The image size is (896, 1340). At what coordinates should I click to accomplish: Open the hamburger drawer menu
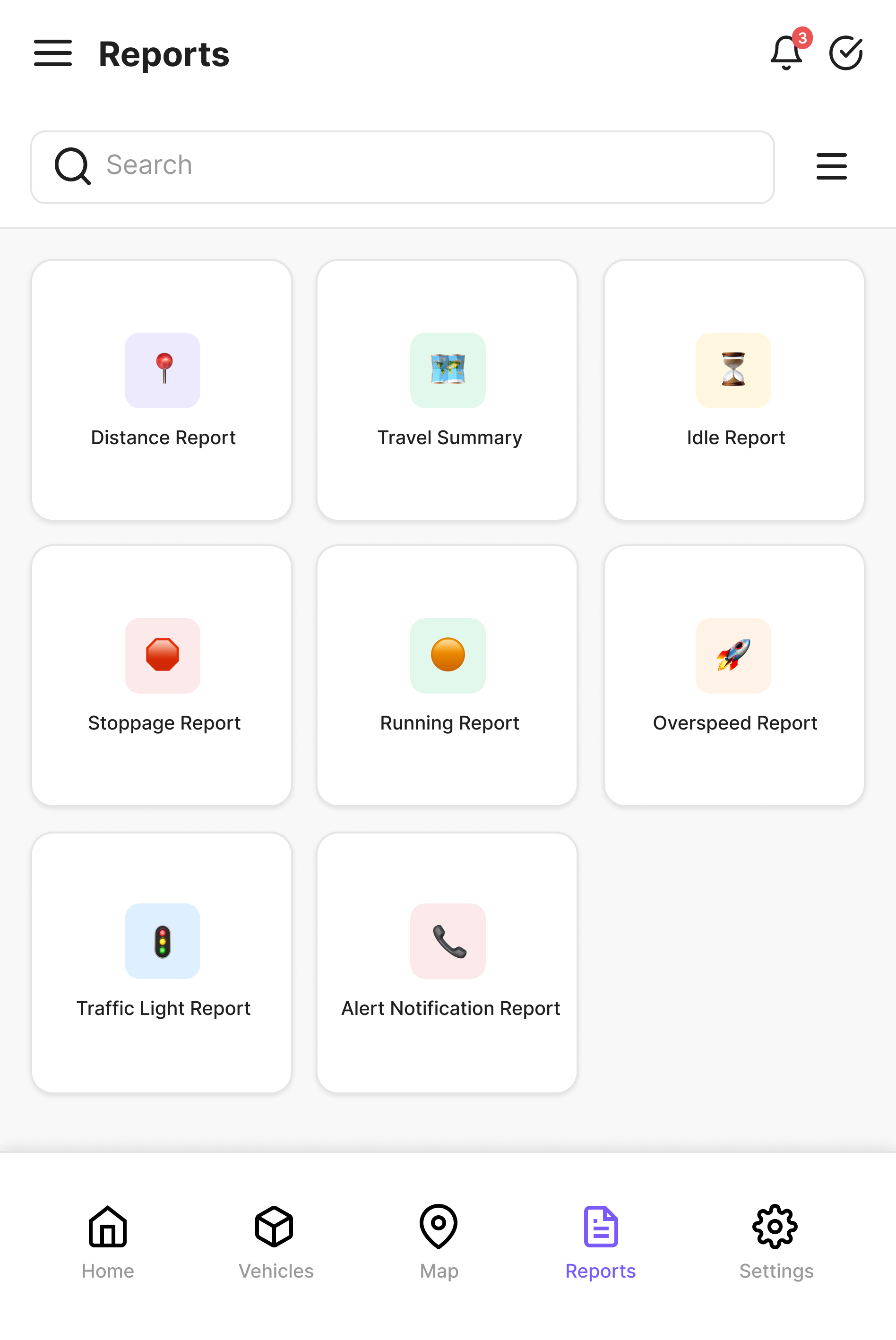(52, 53)
